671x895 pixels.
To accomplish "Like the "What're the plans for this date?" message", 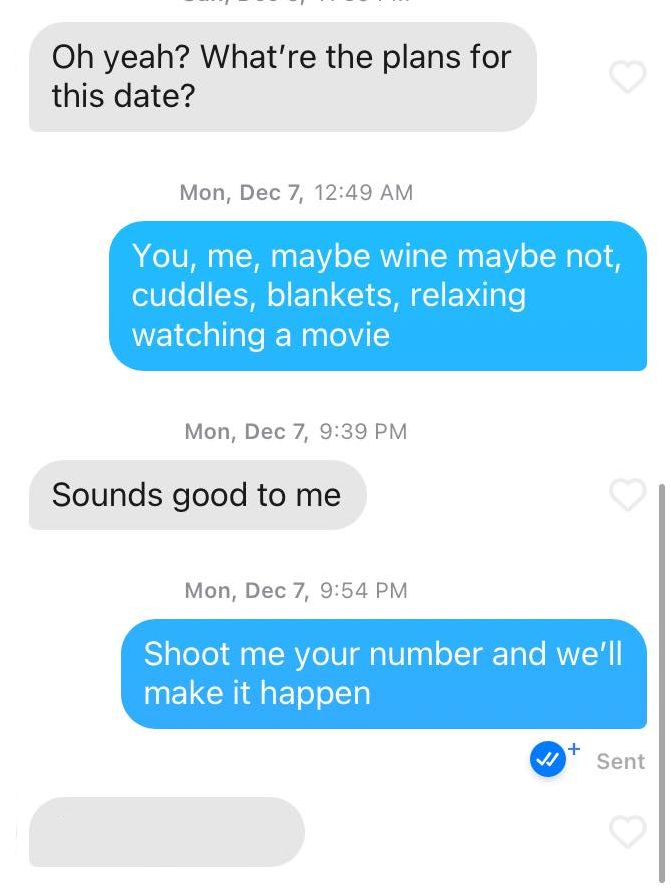I will point(628,77).
